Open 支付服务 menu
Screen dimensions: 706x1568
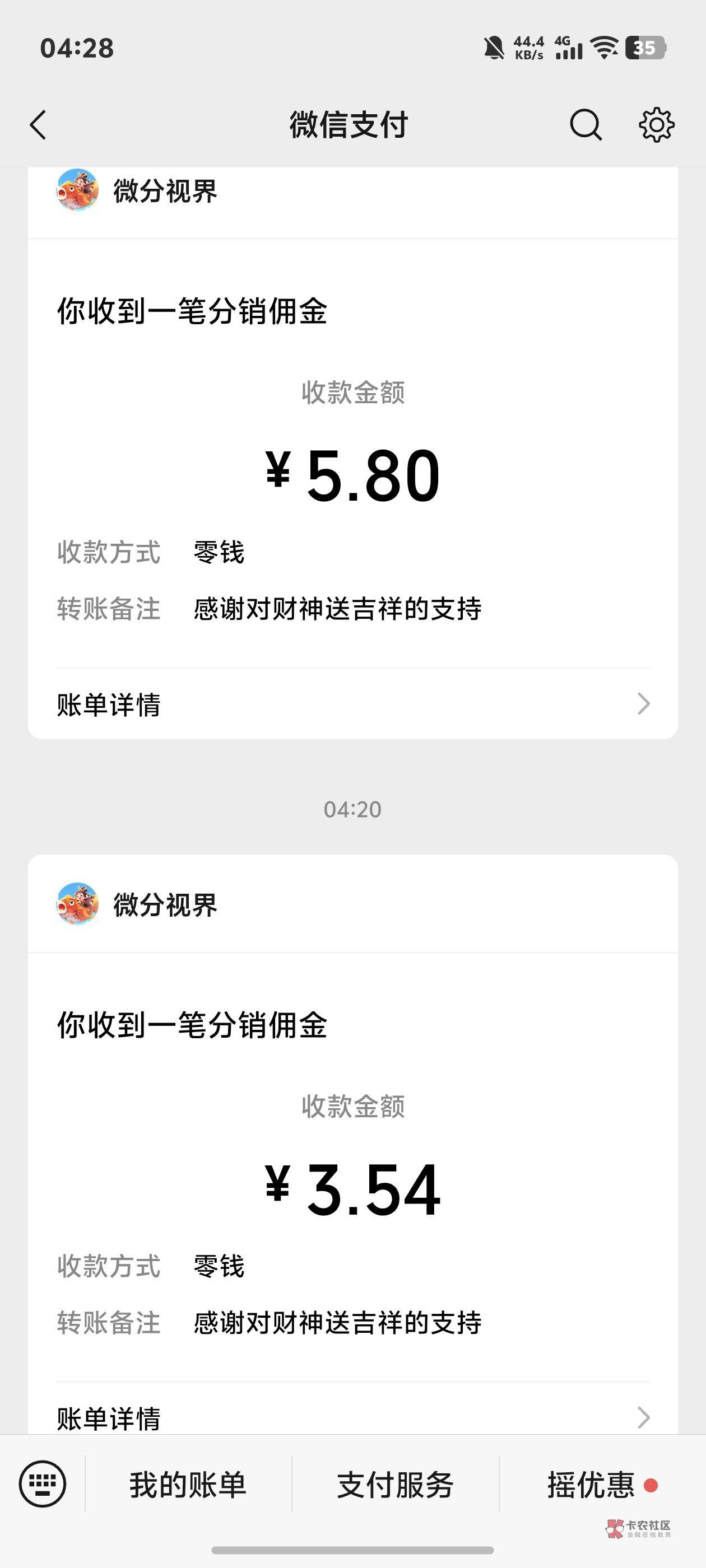click(x=396, y=1485)
